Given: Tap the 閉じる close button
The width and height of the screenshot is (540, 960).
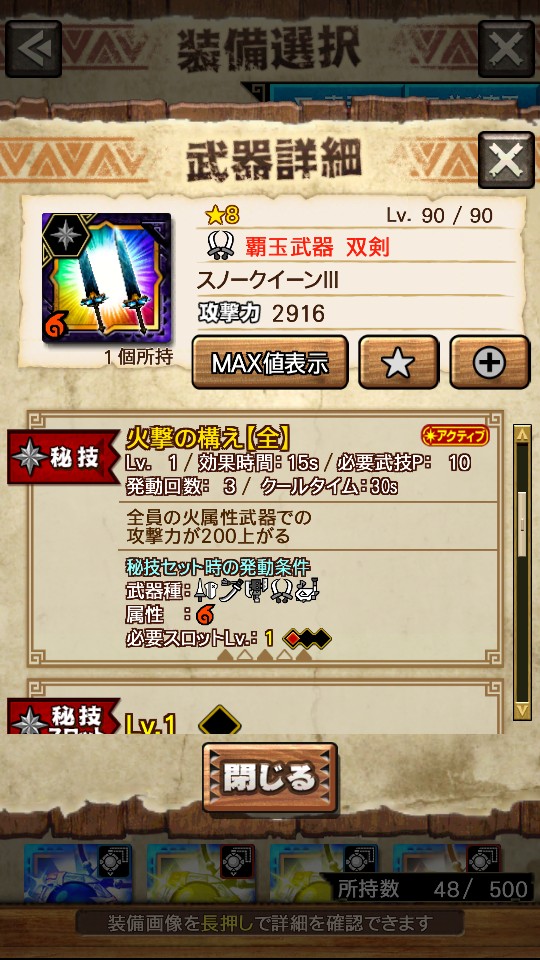Looking at the screenshot, I should 270,778.
